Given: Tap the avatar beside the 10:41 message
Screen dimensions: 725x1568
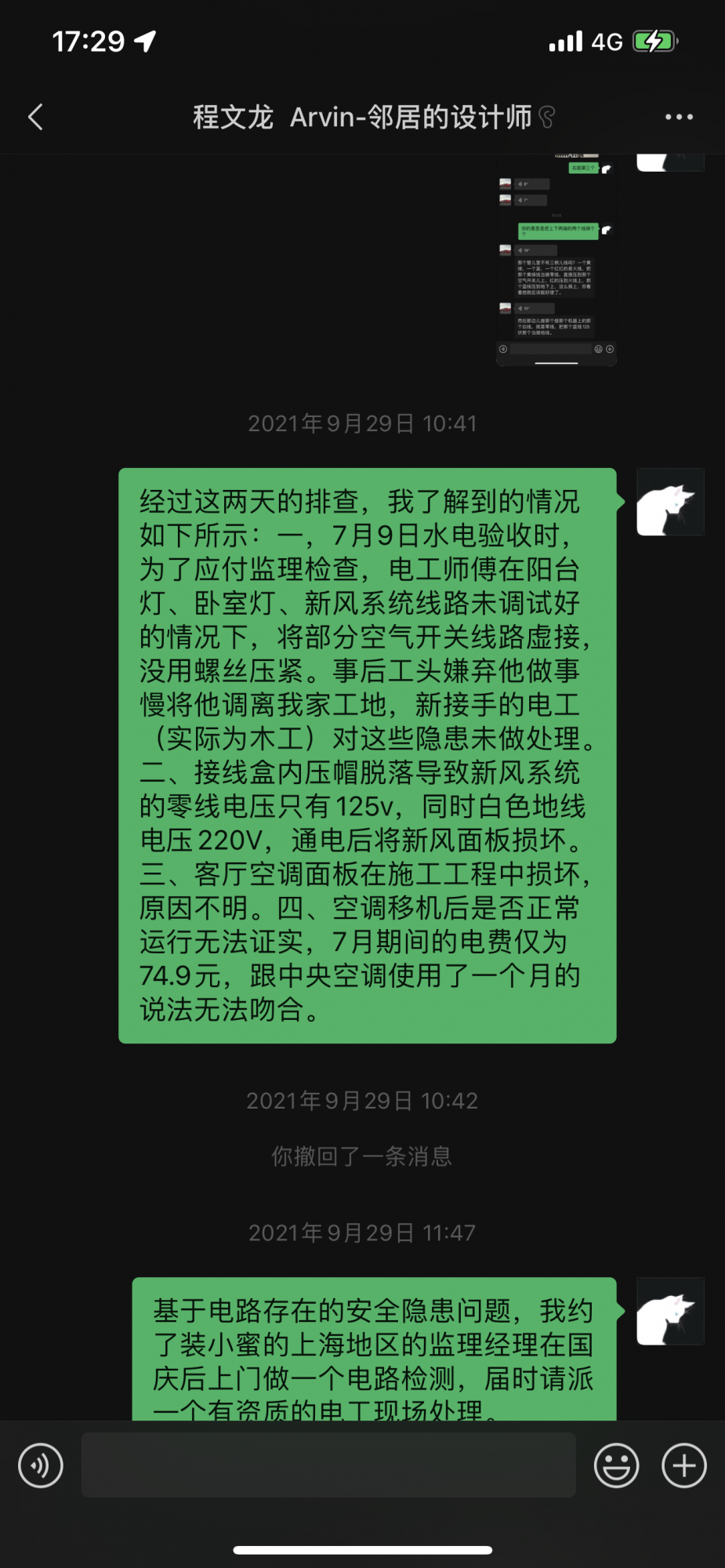Looking at the screenshot, I should point(670,502).
